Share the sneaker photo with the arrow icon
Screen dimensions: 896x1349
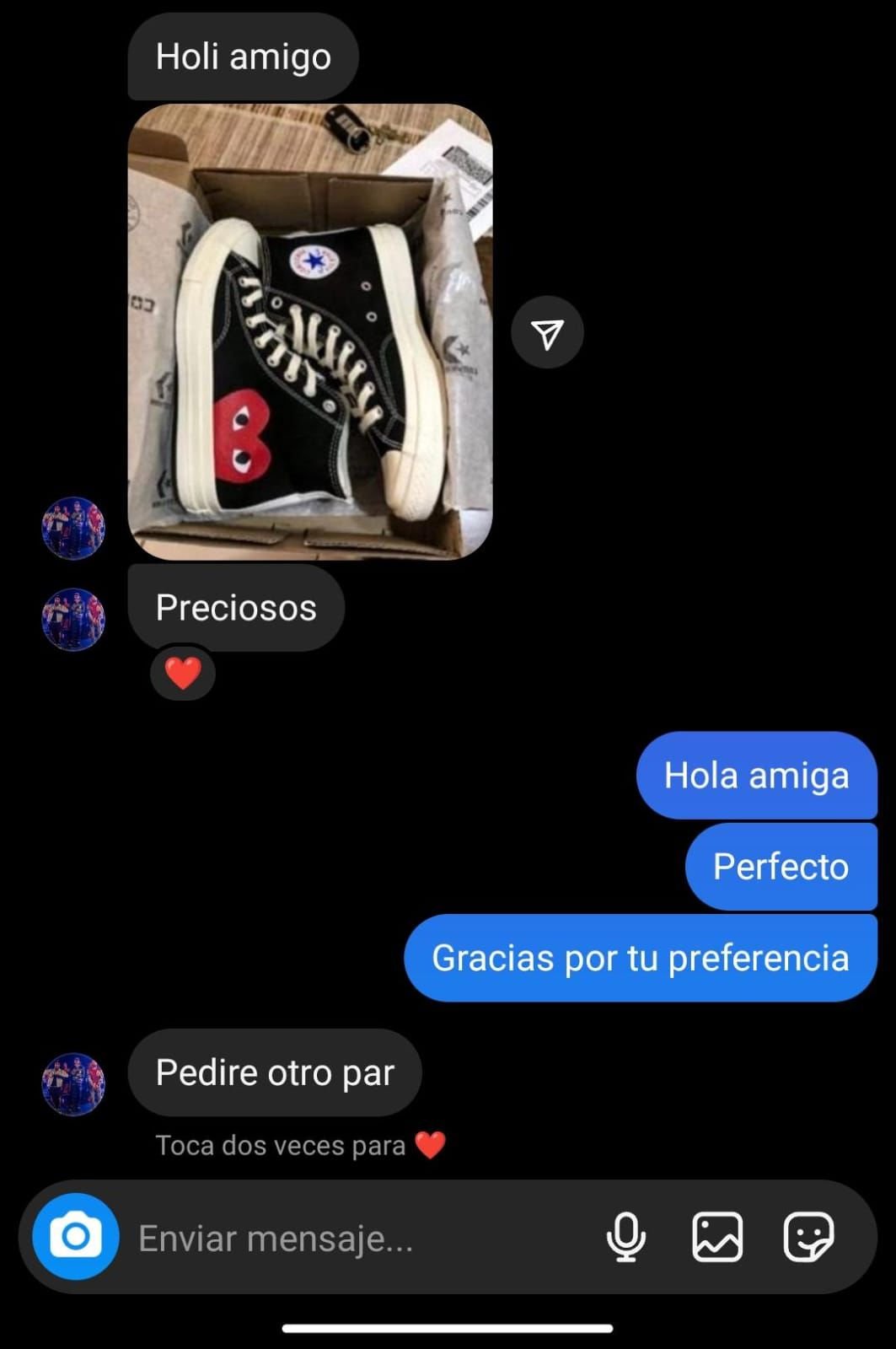click(547, 333)
